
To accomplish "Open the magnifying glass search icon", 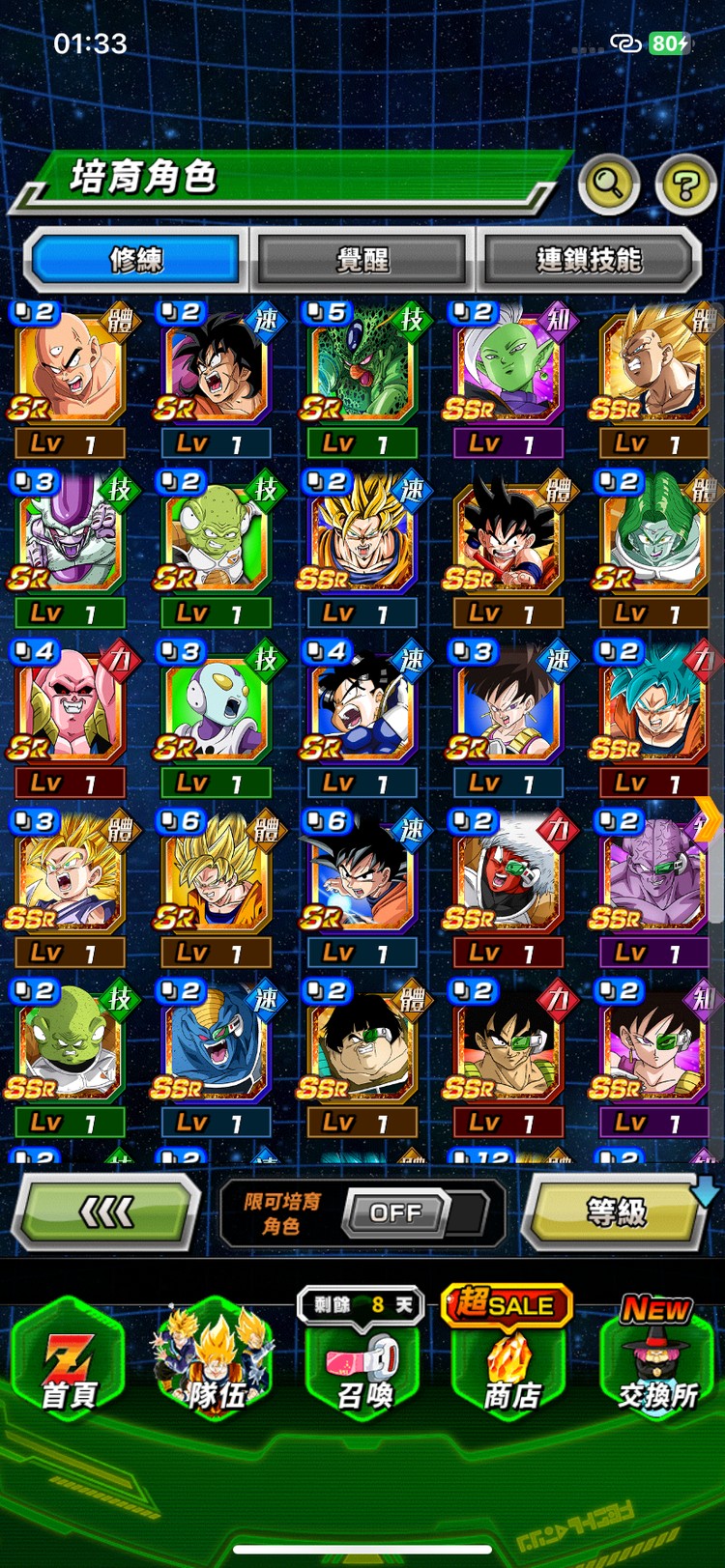I will click(608, 183).
